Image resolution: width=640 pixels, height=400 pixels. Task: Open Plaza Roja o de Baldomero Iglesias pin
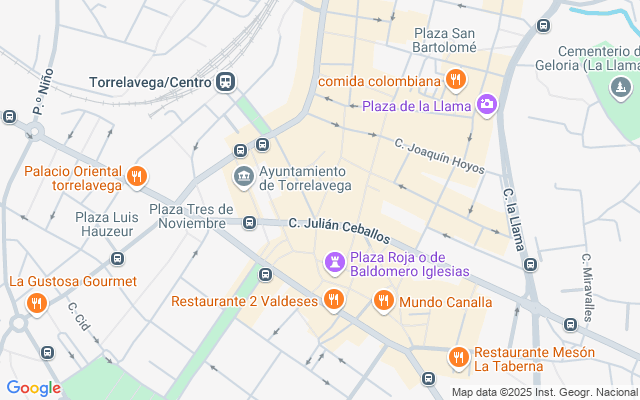click(335, 263)
